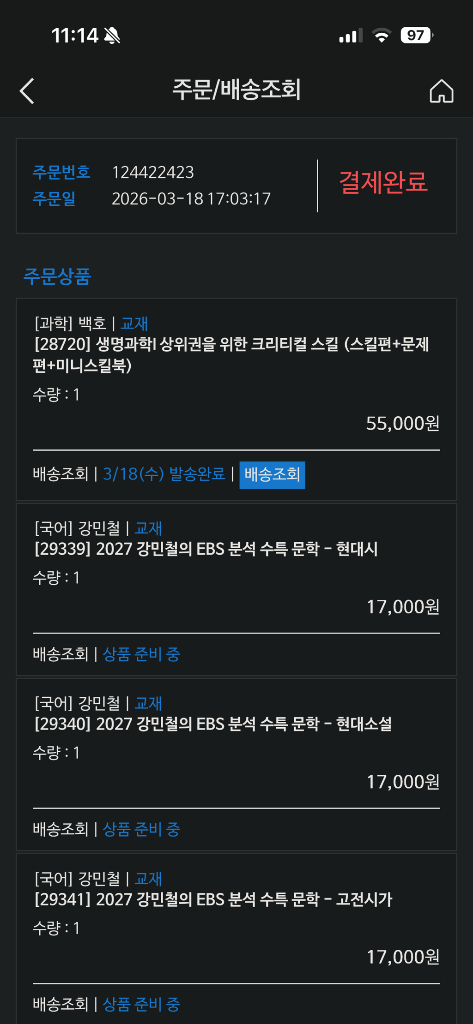
Task: Open the home icon in the header
Action: coord(442,91)
